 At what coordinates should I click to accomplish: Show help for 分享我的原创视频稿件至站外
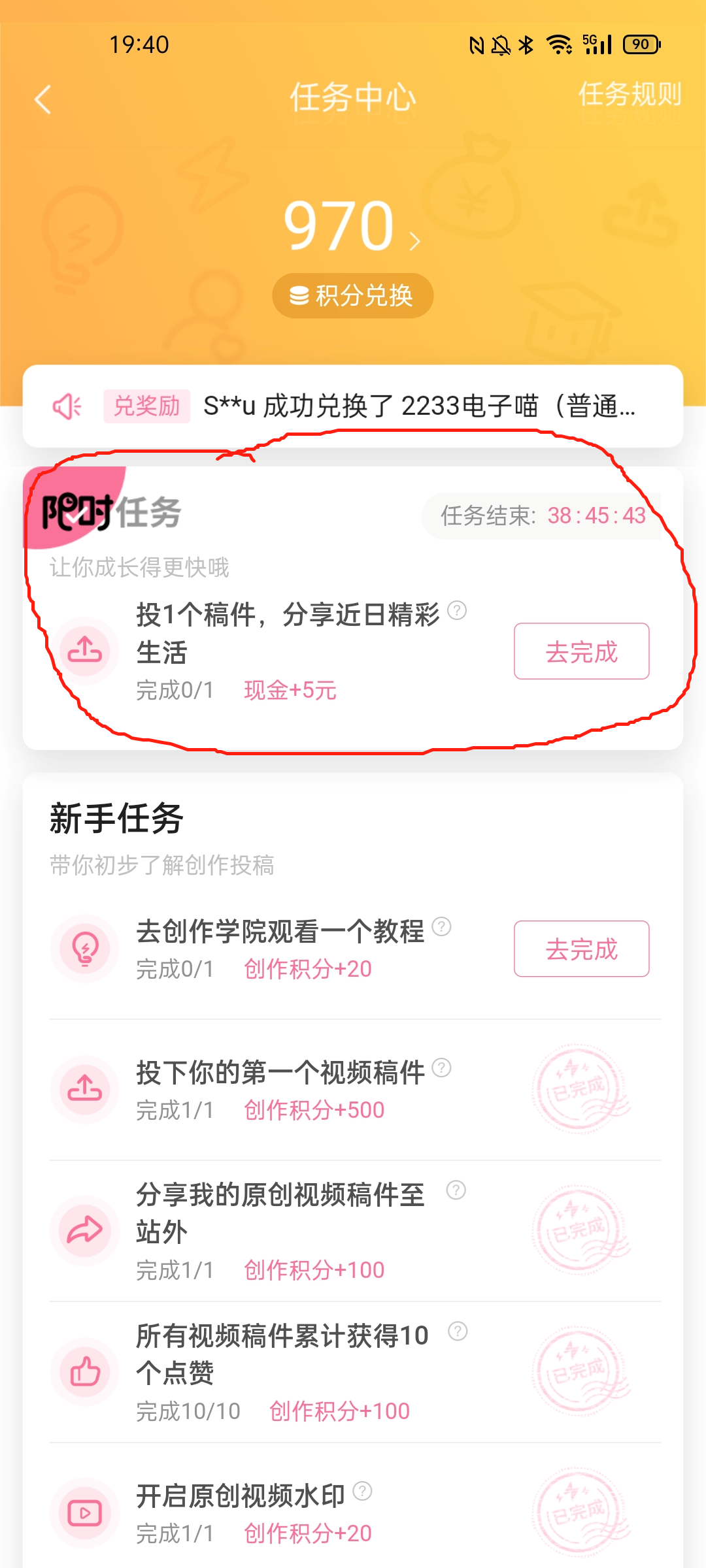(x=456, y=1190)
